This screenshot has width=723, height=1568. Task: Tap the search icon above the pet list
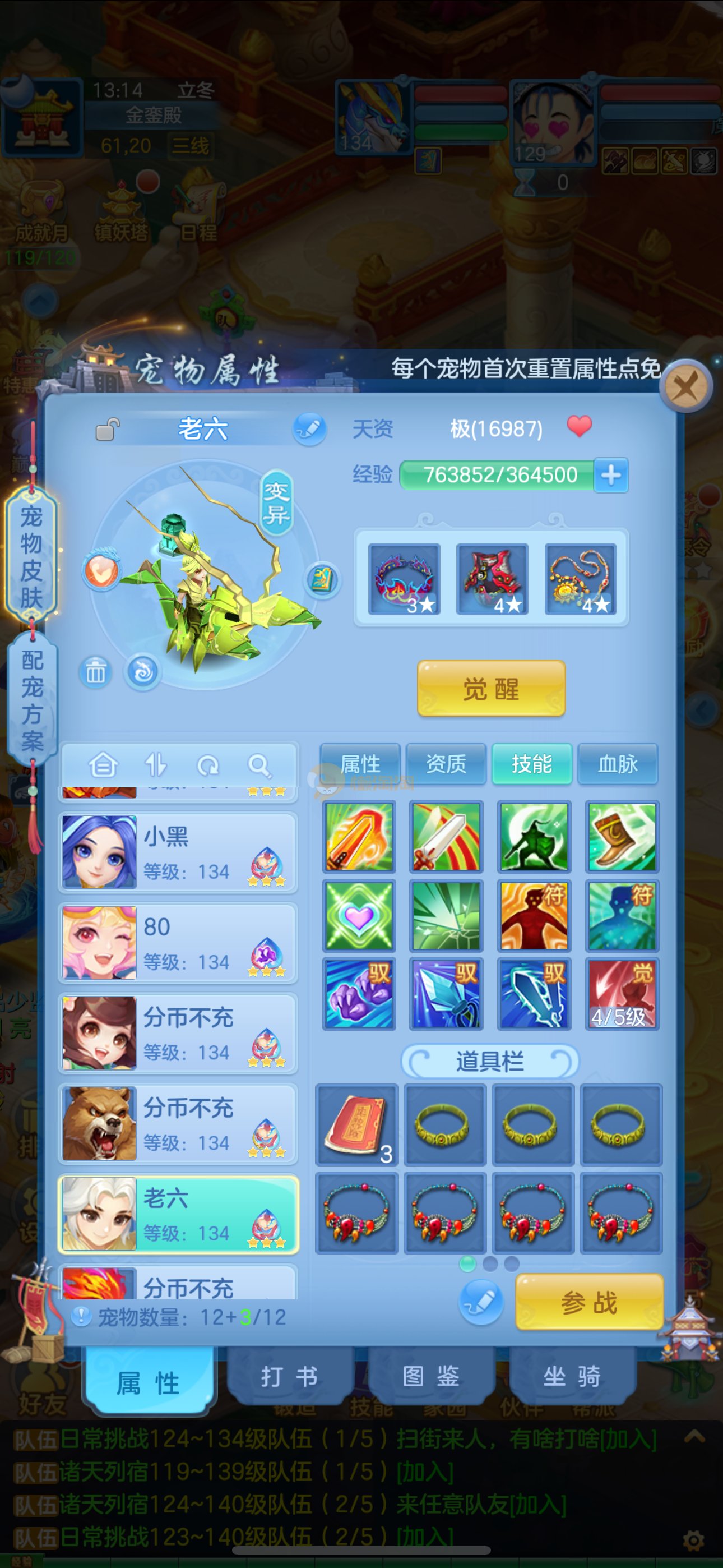pyautogui.click(x=259, y=765)
